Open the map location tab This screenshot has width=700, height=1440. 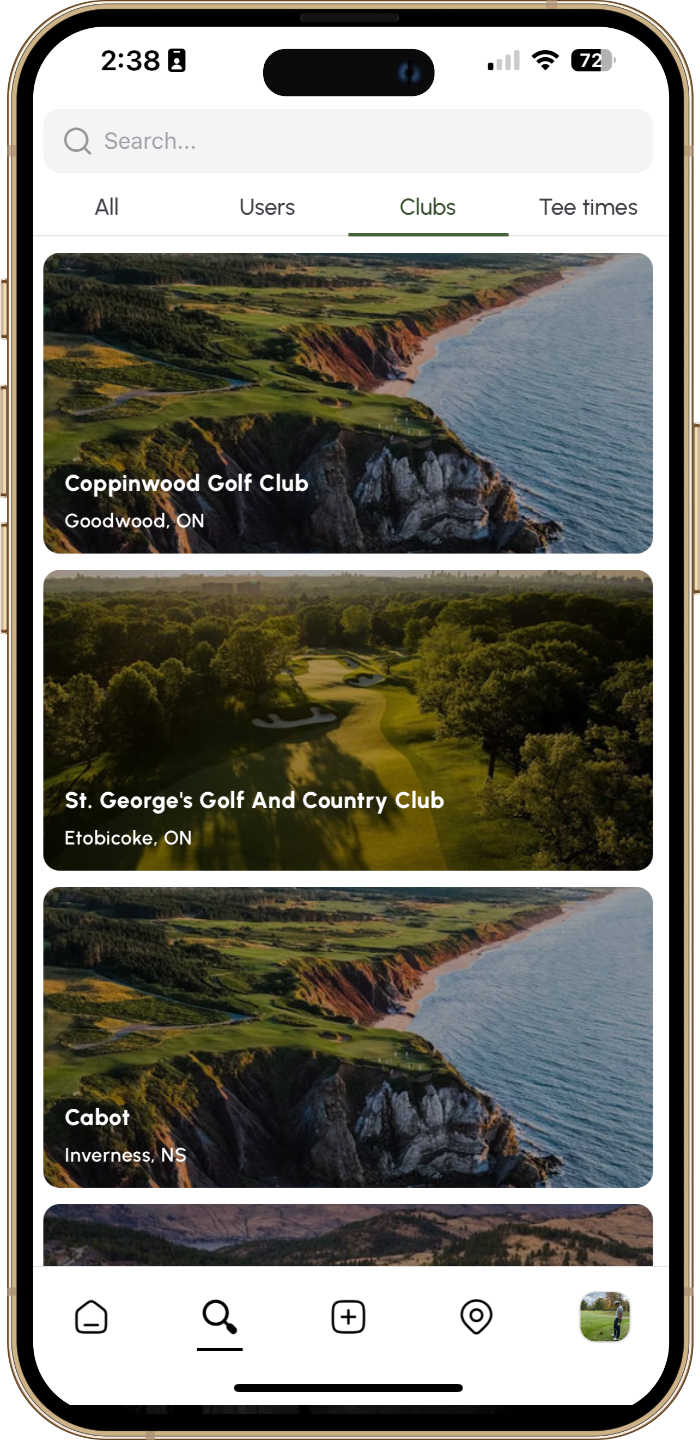coord(476,1317)
